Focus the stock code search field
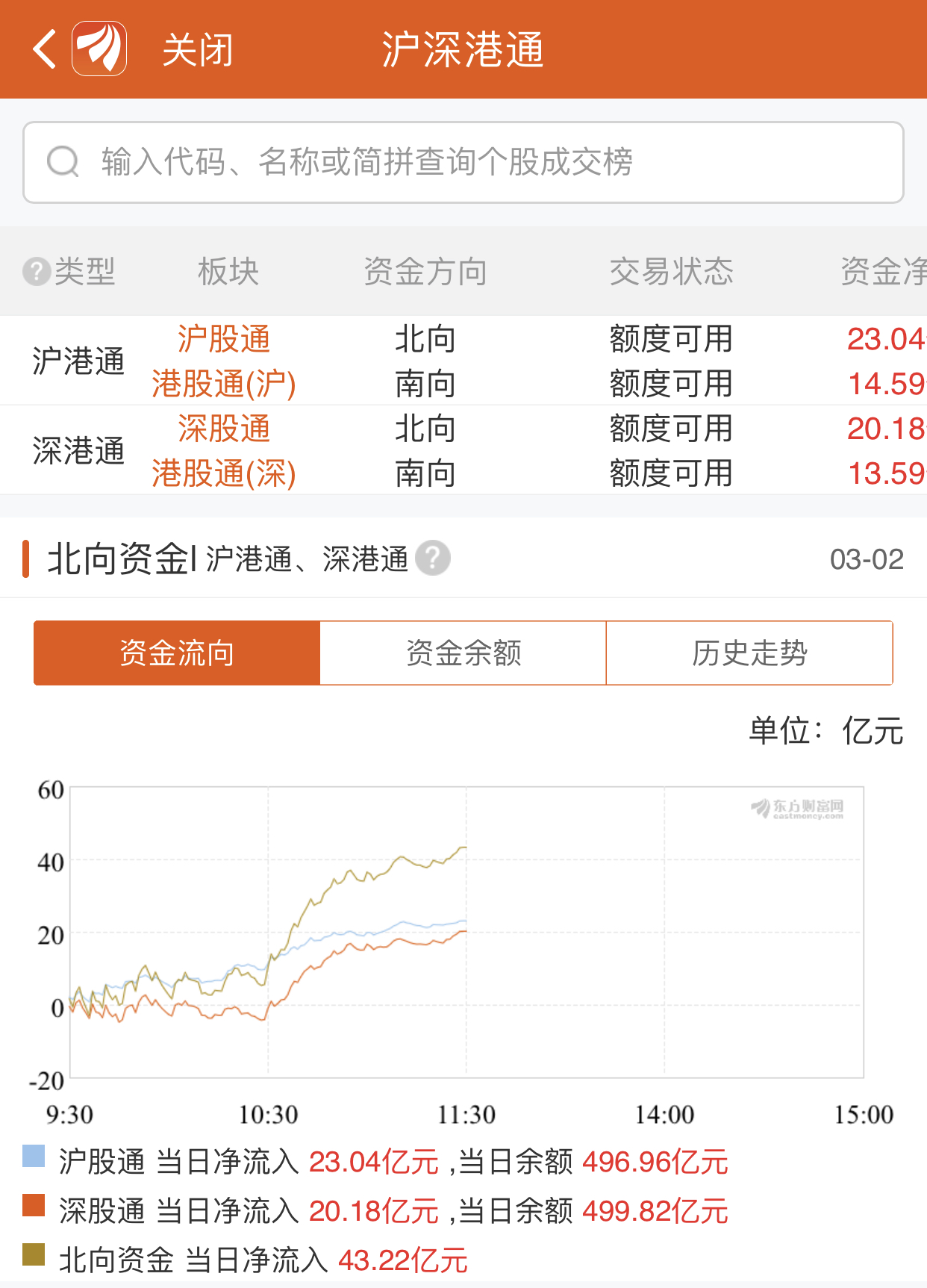The width and height of the screenshot is (927, 1288). point(463,162)
